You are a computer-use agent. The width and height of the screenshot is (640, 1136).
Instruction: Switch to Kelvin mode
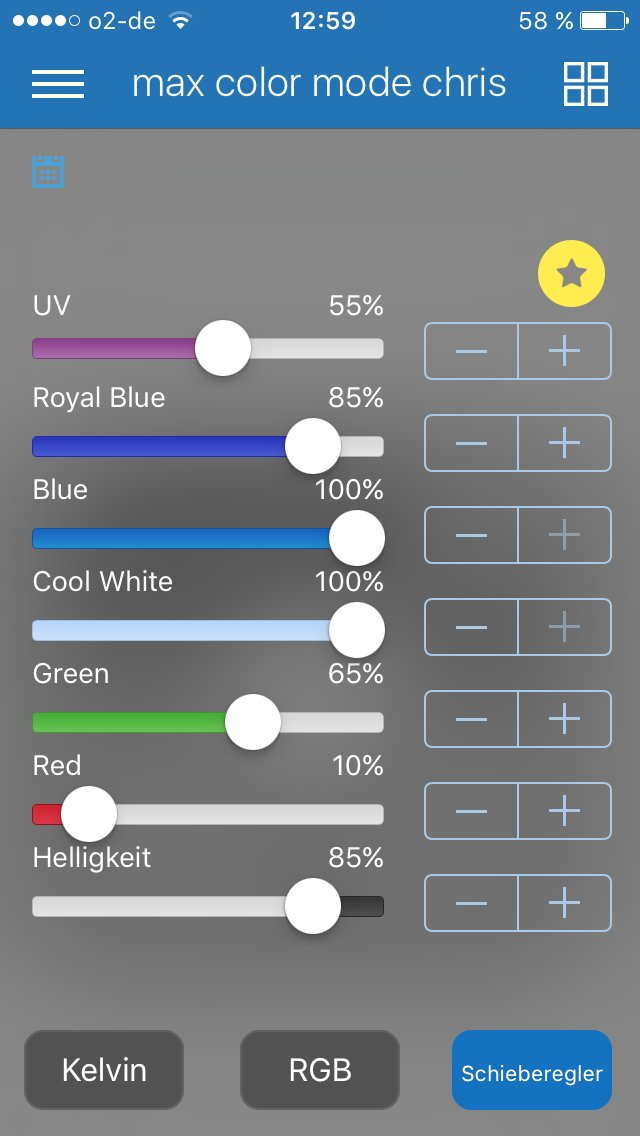(104, 1070)
